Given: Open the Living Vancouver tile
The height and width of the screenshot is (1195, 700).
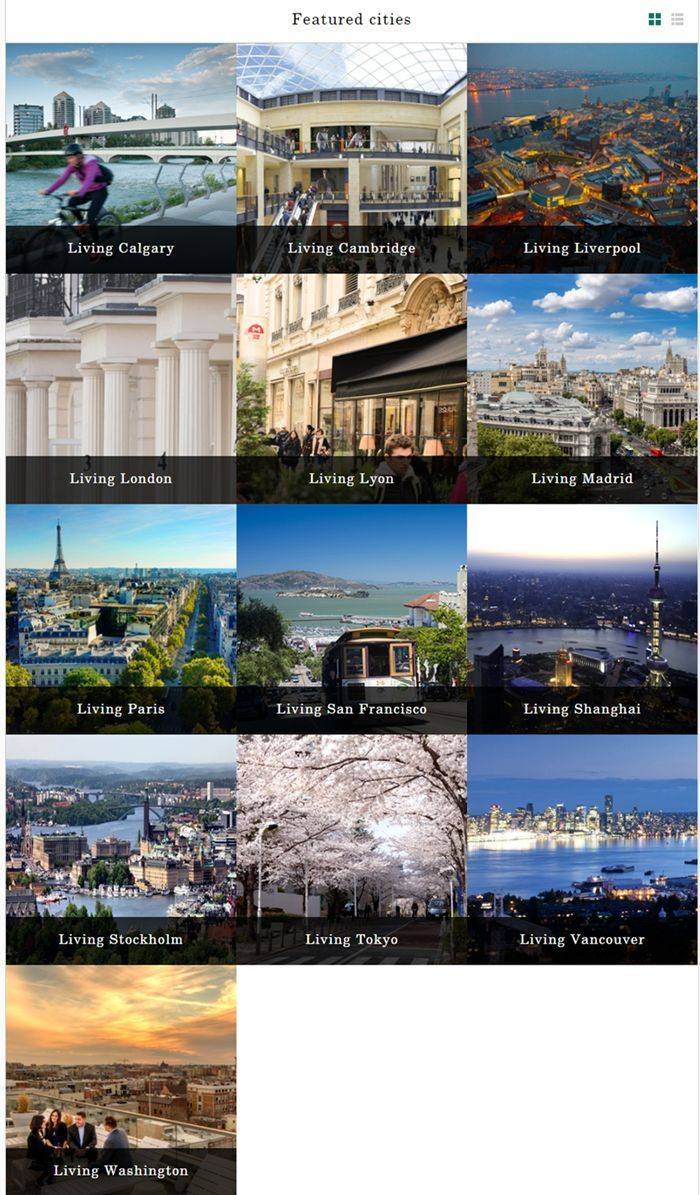Looking at the screenshot, I should pyautogui.click(x=582, y=850).
